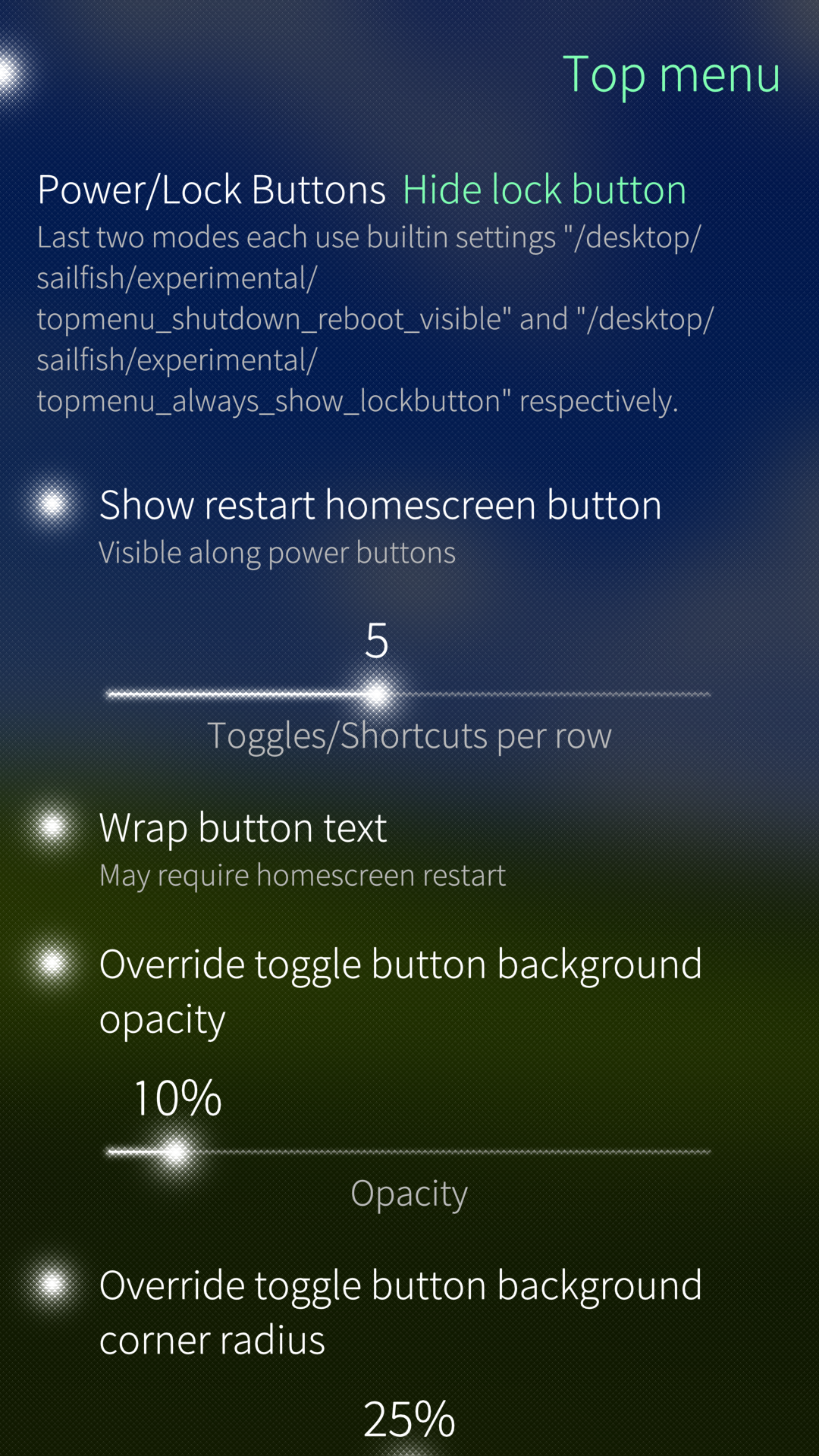The height and width of the screenshot is (1456, 819).
Task: Tap the Opacity slider track
Action: click(x=409, y=1151)
